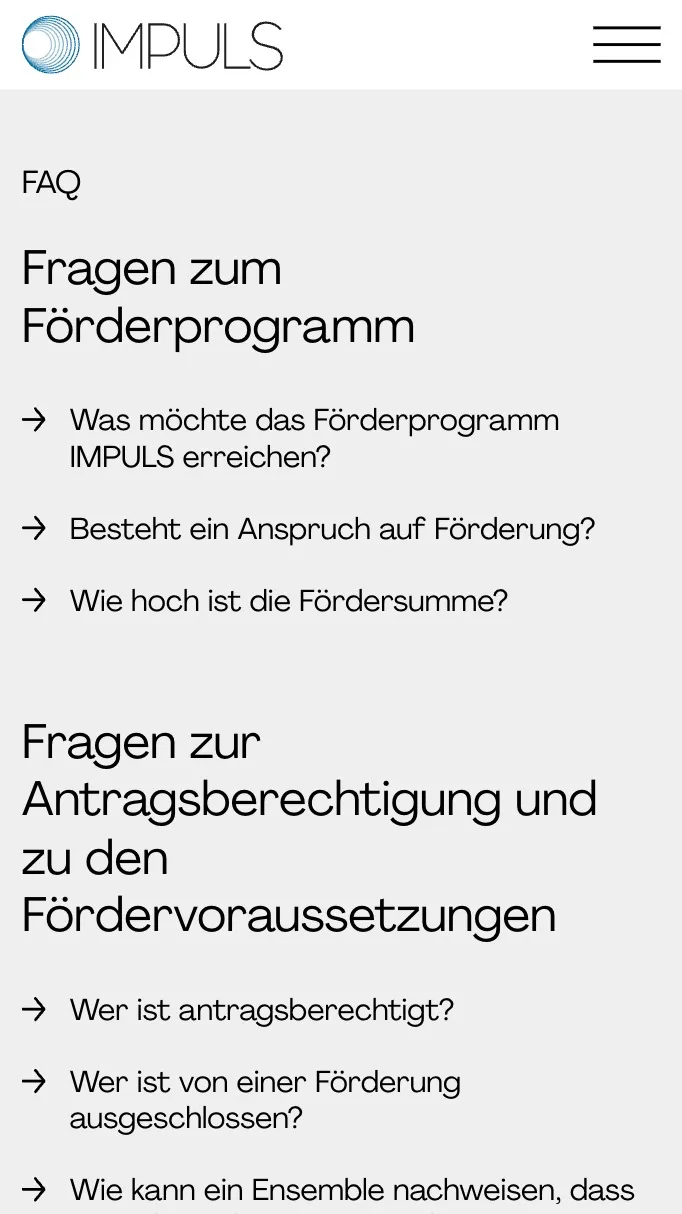Tap the IMPULS logo to go home
Viewport: 682px width, 1214px height.
click(152, 45)
